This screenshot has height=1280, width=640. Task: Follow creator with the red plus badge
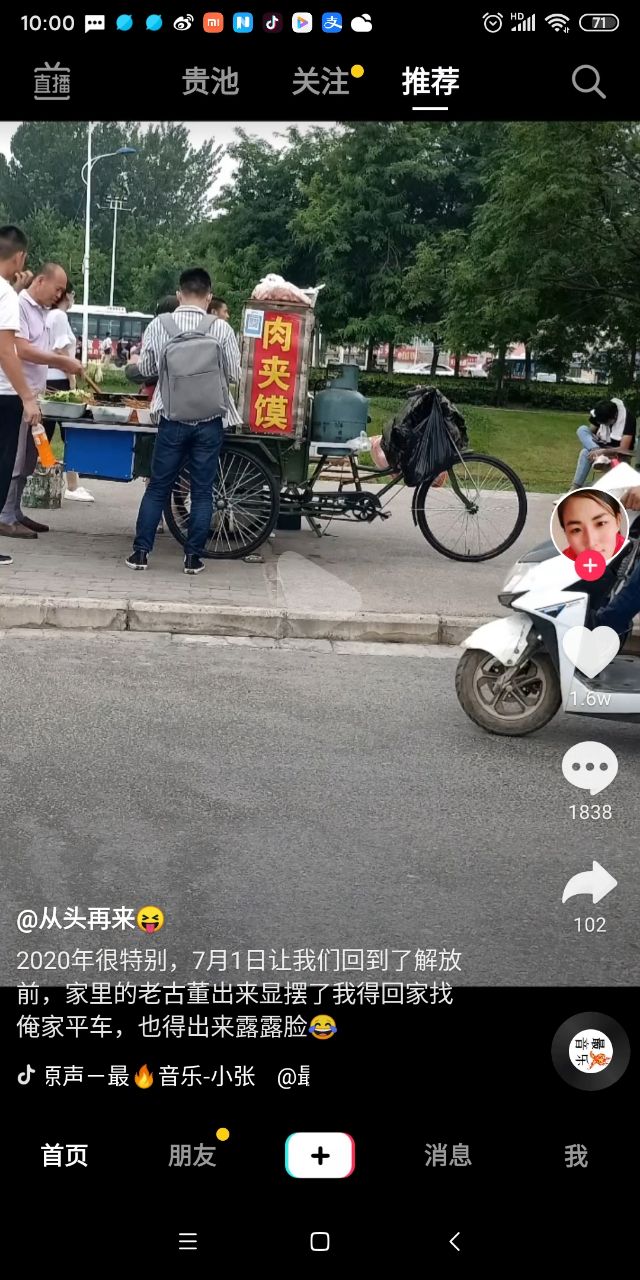(x=590, y=566)
